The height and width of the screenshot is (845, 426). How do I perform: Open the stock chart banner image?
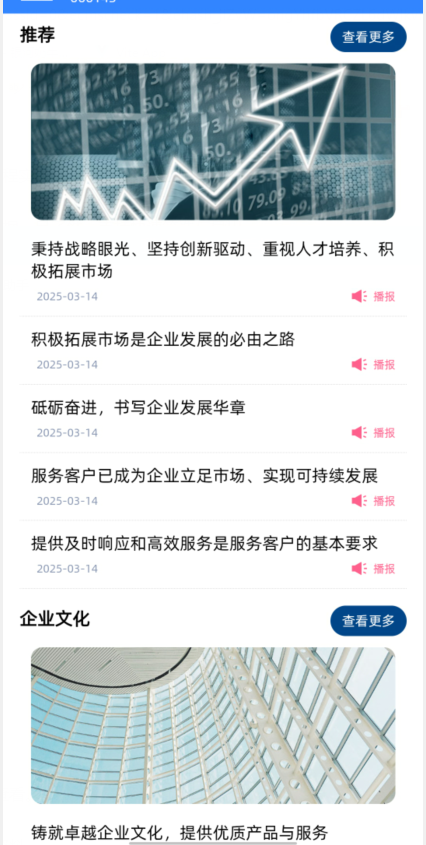point(213,142)
